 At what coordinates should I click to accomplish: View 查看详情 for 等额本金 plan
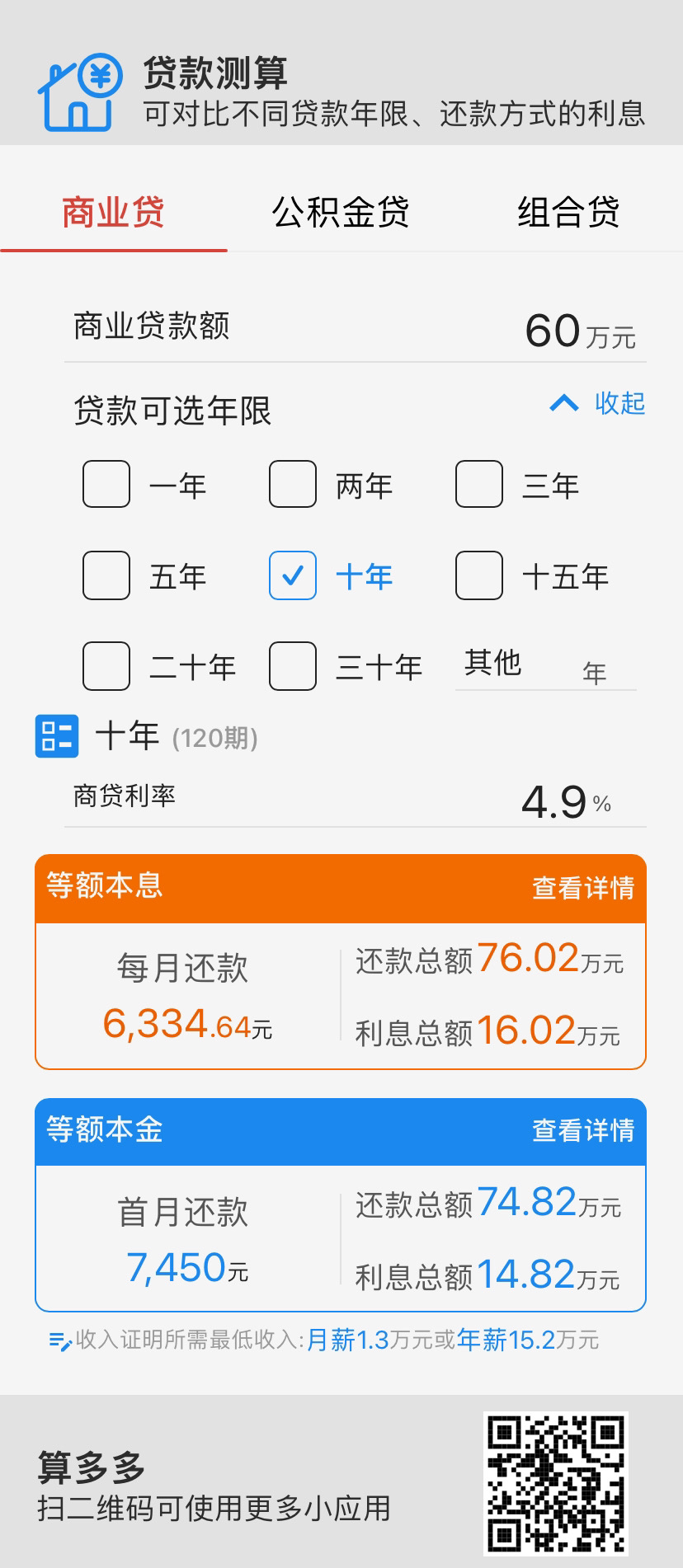click(583, 1130)
